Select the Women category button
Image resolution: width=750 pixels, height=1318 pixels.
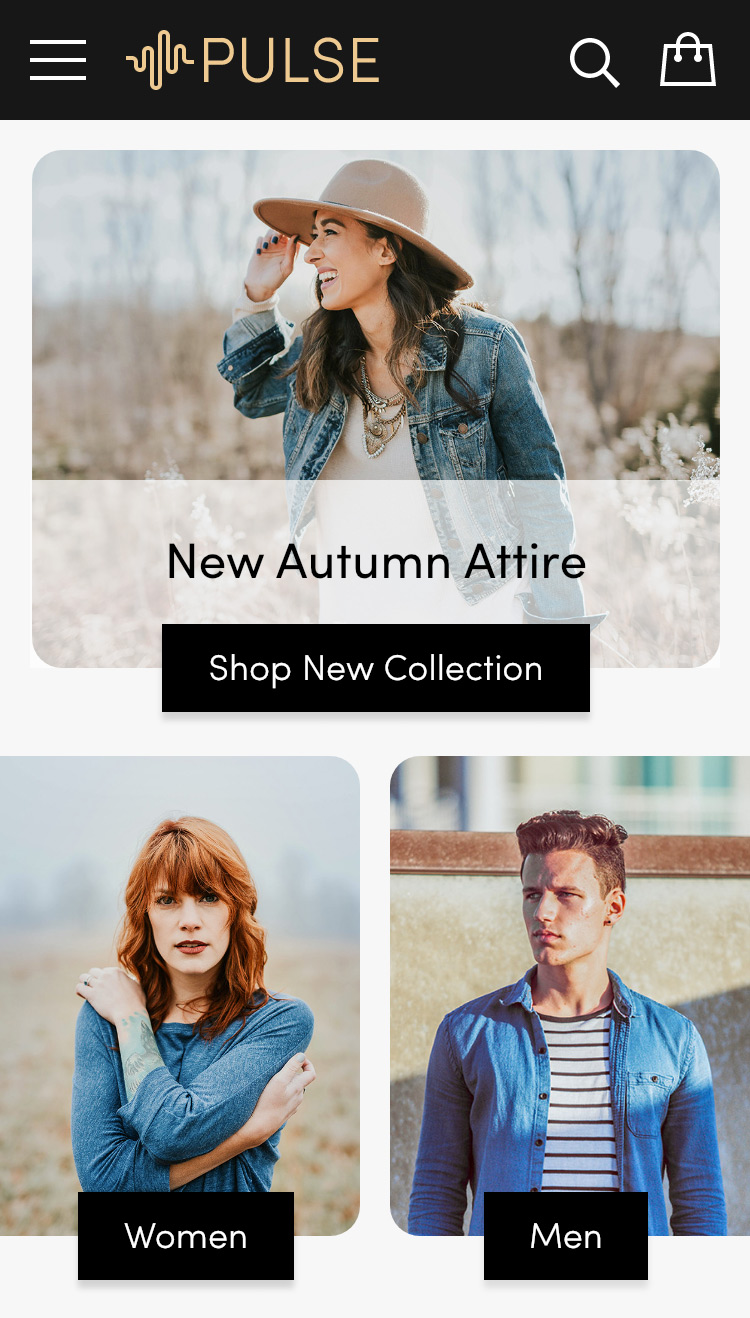(x=186, y=1236)
